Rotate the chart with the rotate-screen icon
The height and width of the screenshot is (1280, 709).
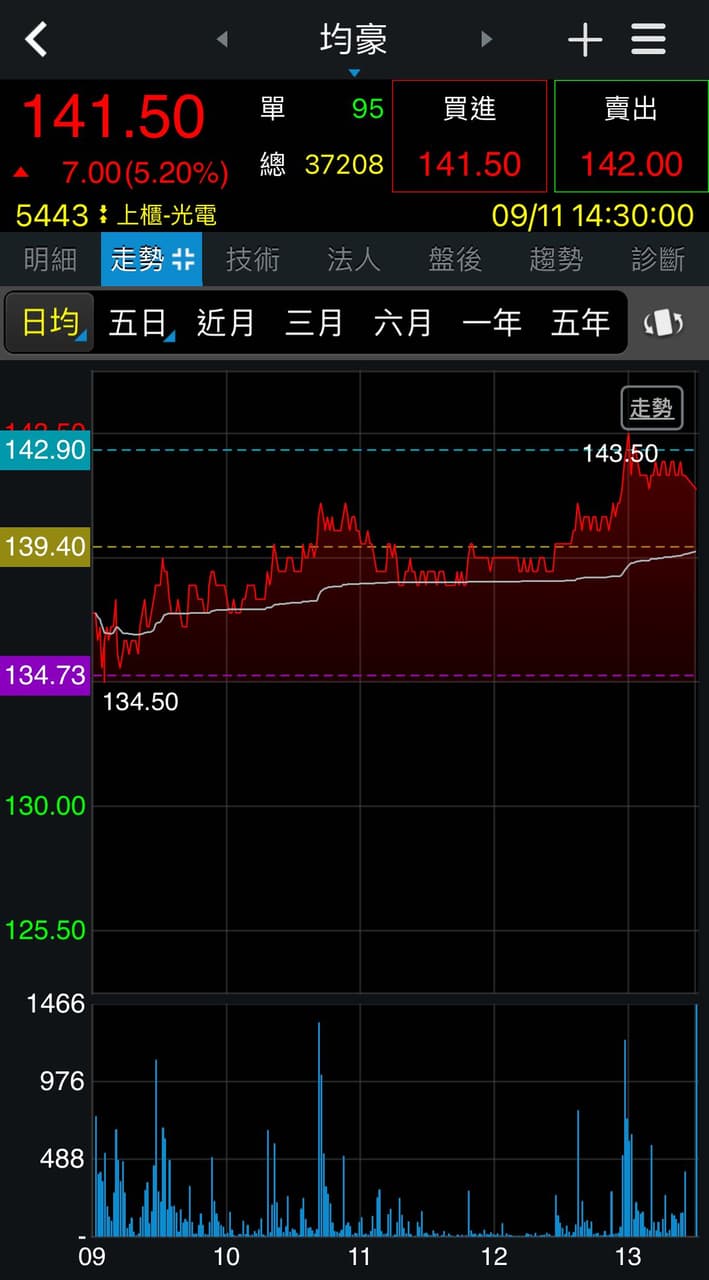point(663,323)
